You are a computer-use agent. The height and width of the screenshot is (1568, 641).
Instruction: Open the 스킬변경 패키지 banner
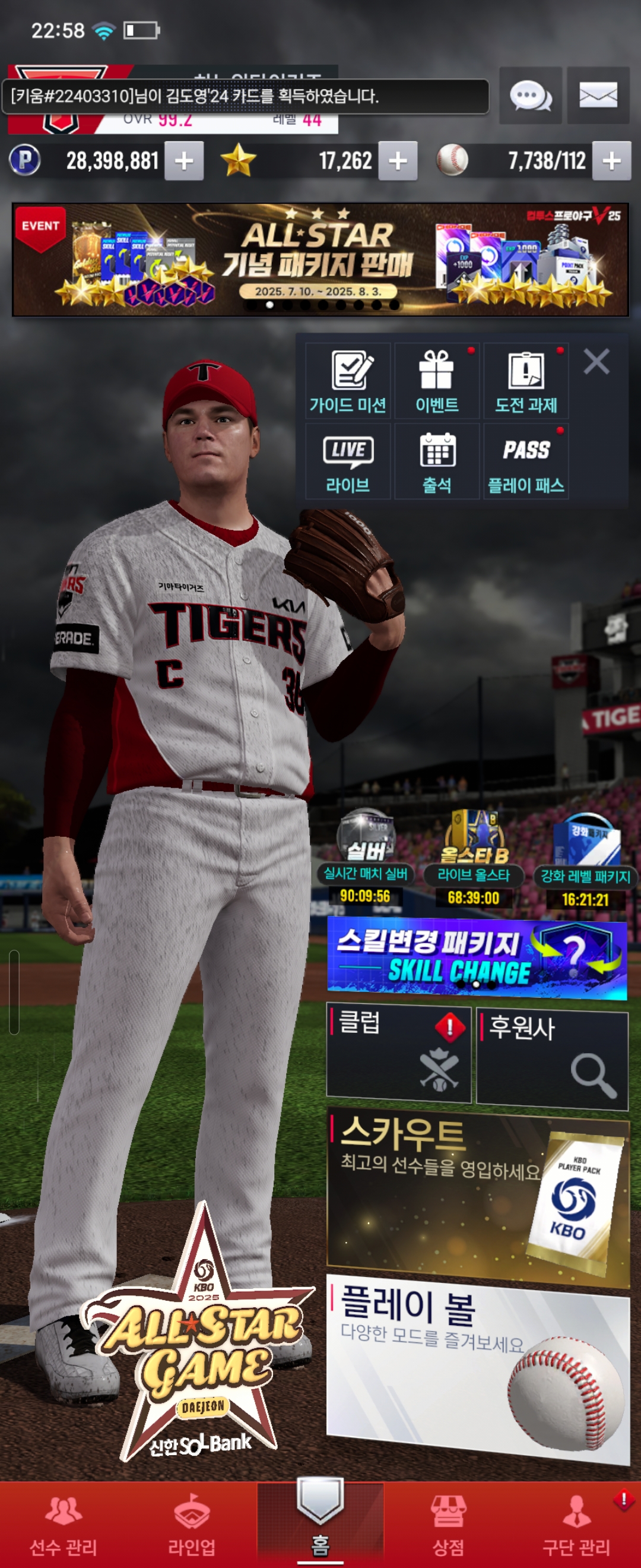[x=477, y=957]
